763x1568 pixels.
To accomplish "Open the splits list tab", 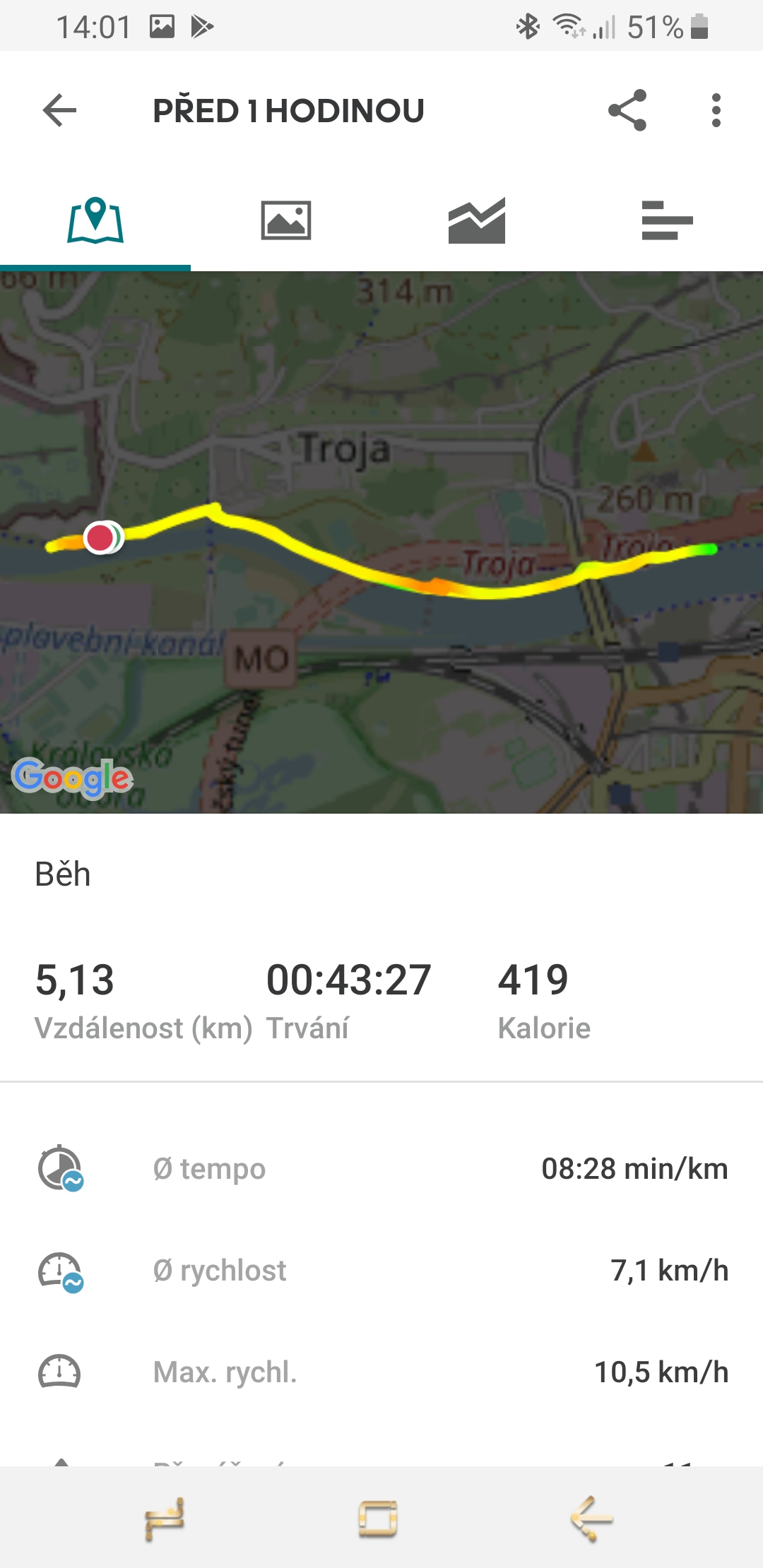I will [668, 220].
